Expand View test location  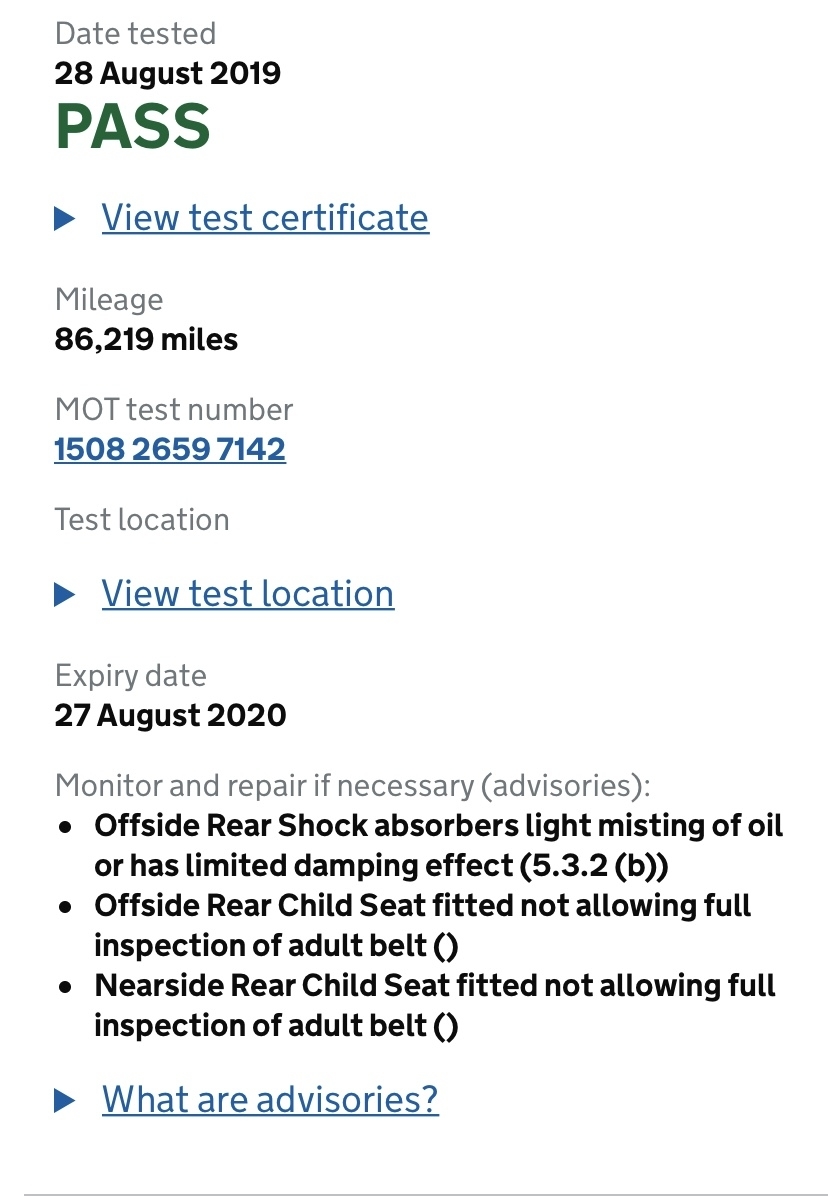coord(247,593)
